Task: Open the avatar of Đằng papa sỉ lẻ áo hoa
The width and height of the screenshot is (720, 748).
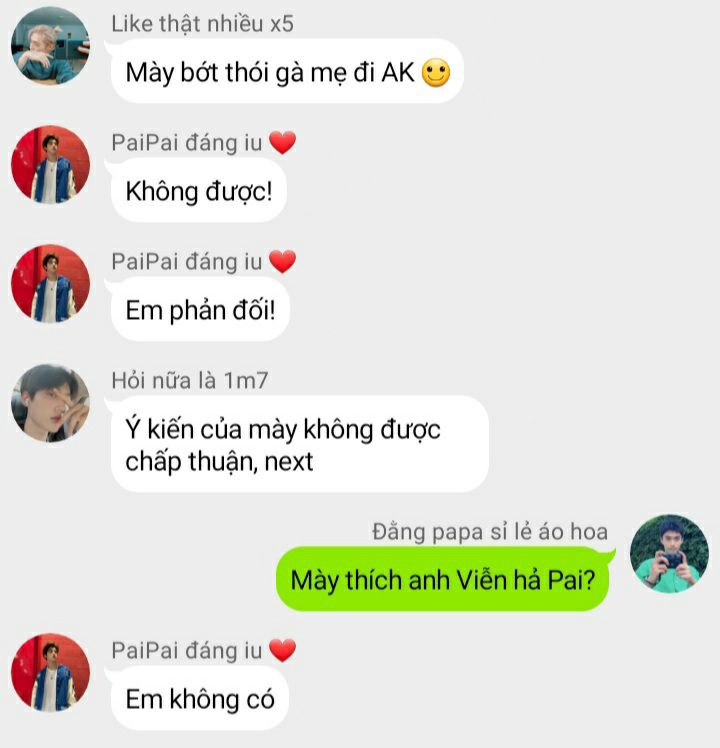Action: tap(669, 554)
